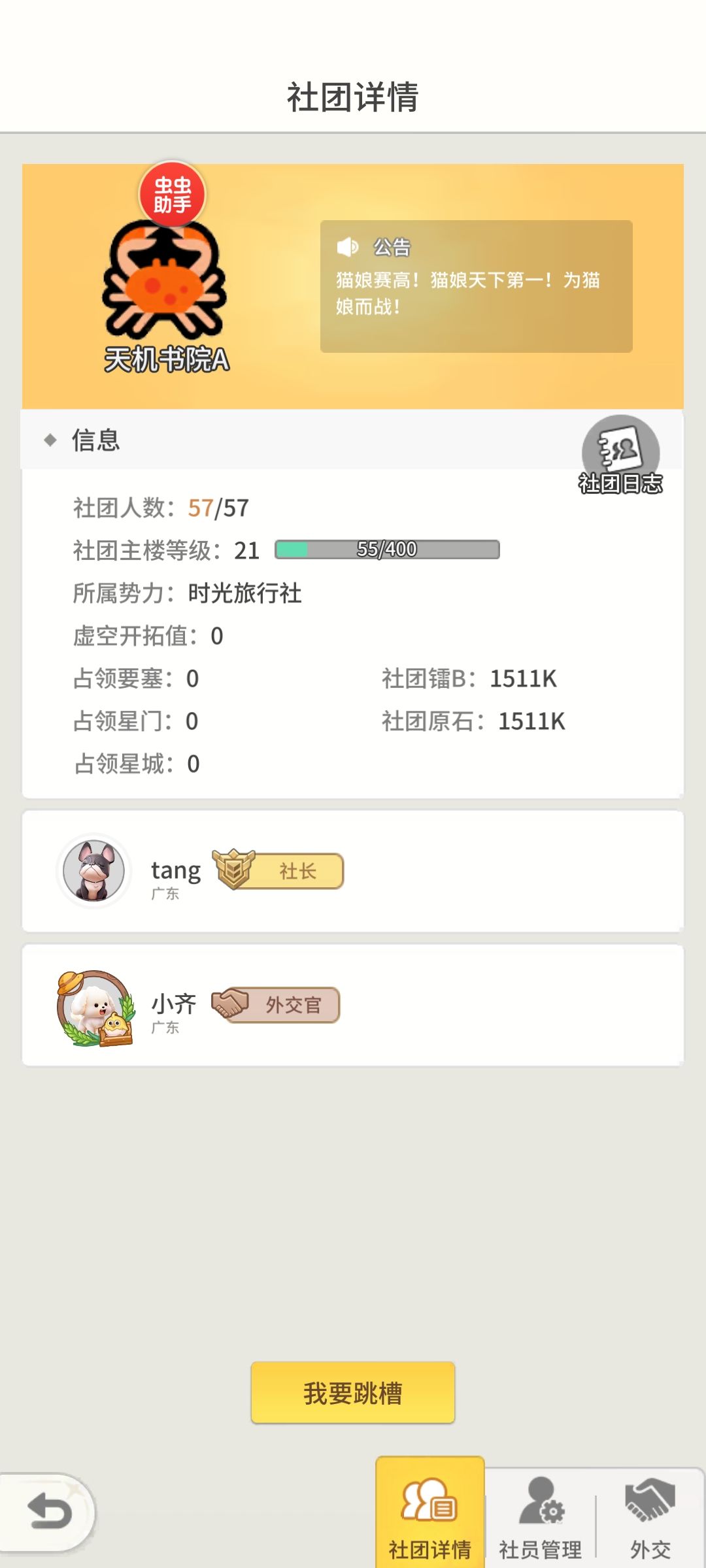Open 小齐's profile avatar
The height and width of the screenshot is (1568, 706).
[93, 1006]
